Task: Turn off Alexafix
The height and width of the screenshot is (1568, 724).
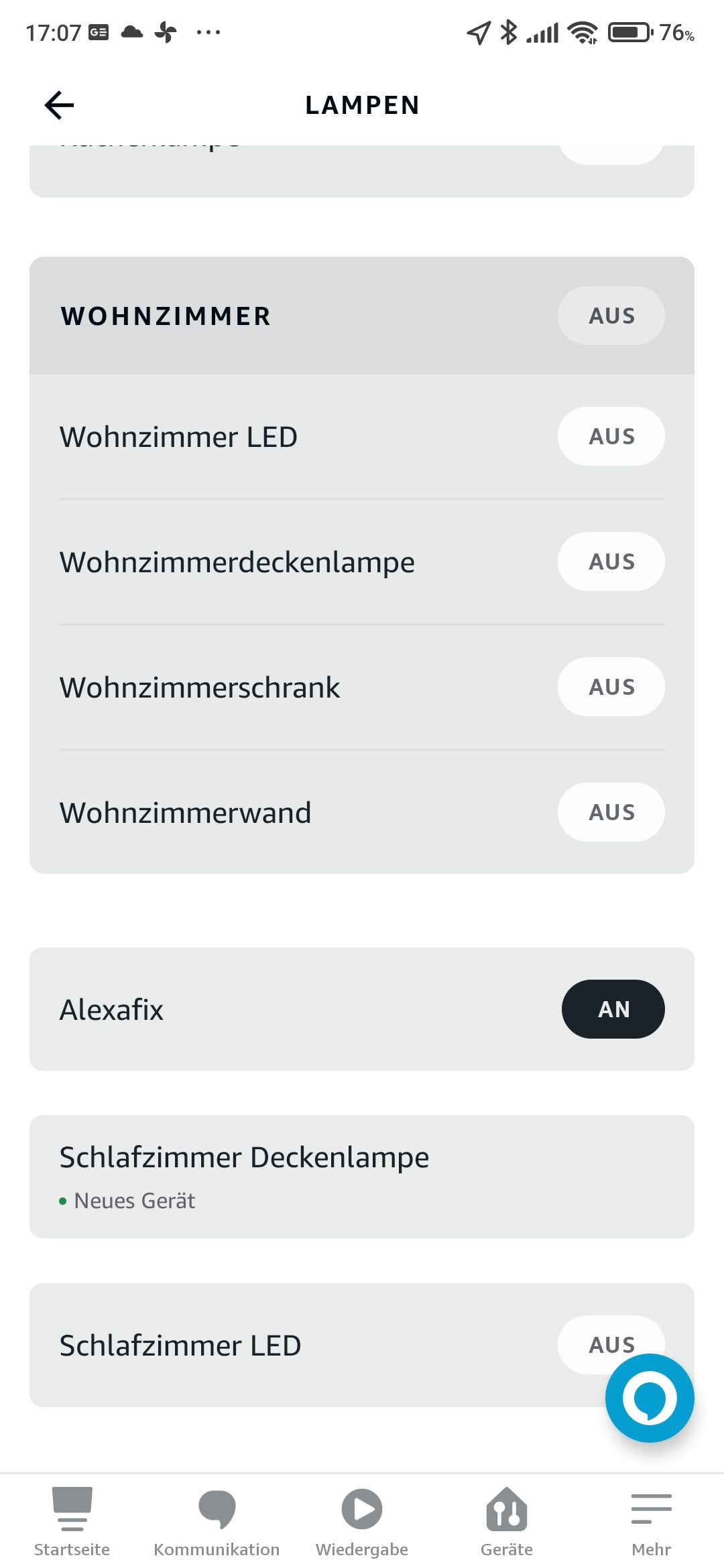Action: click(613, 1009)
